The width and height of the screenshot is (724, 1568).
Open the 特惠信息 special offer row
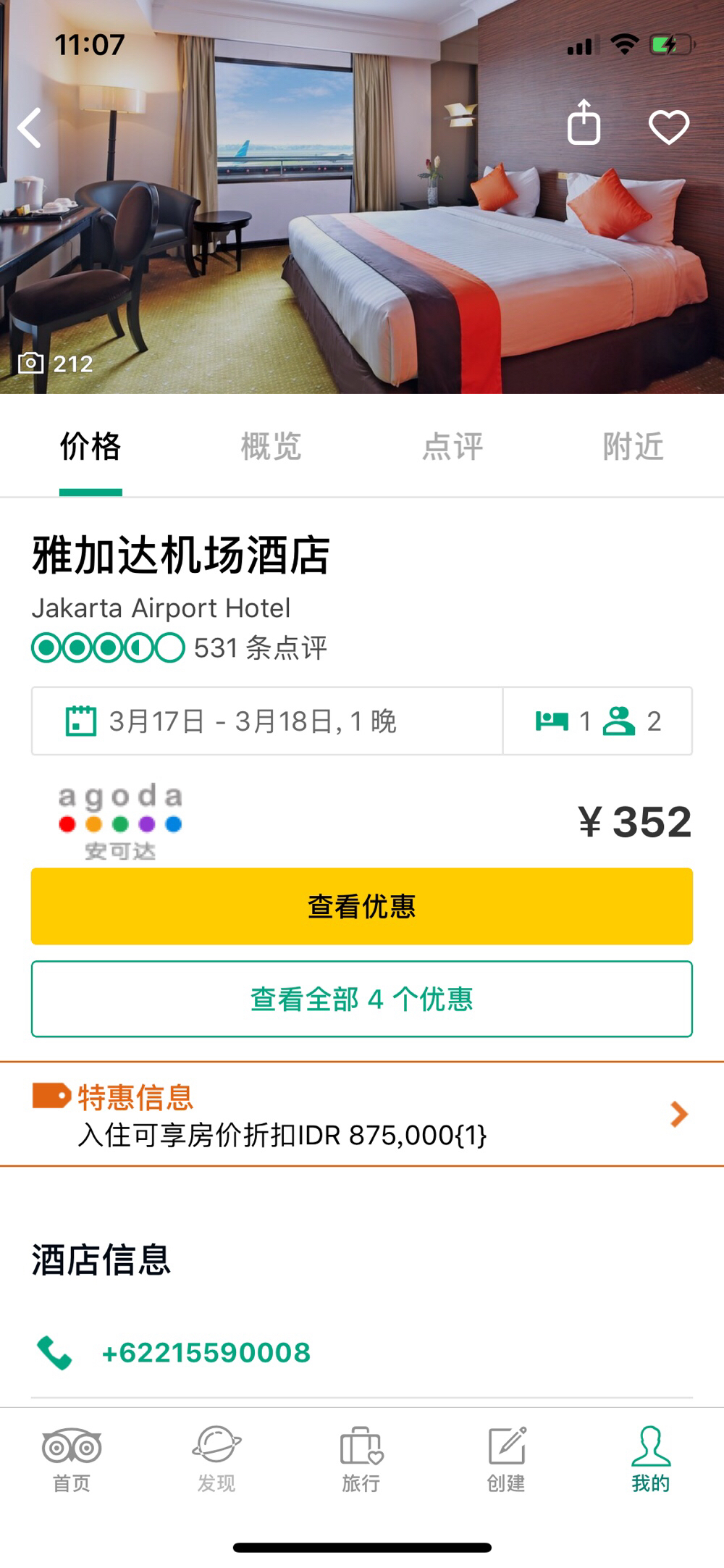point(362,1115)
